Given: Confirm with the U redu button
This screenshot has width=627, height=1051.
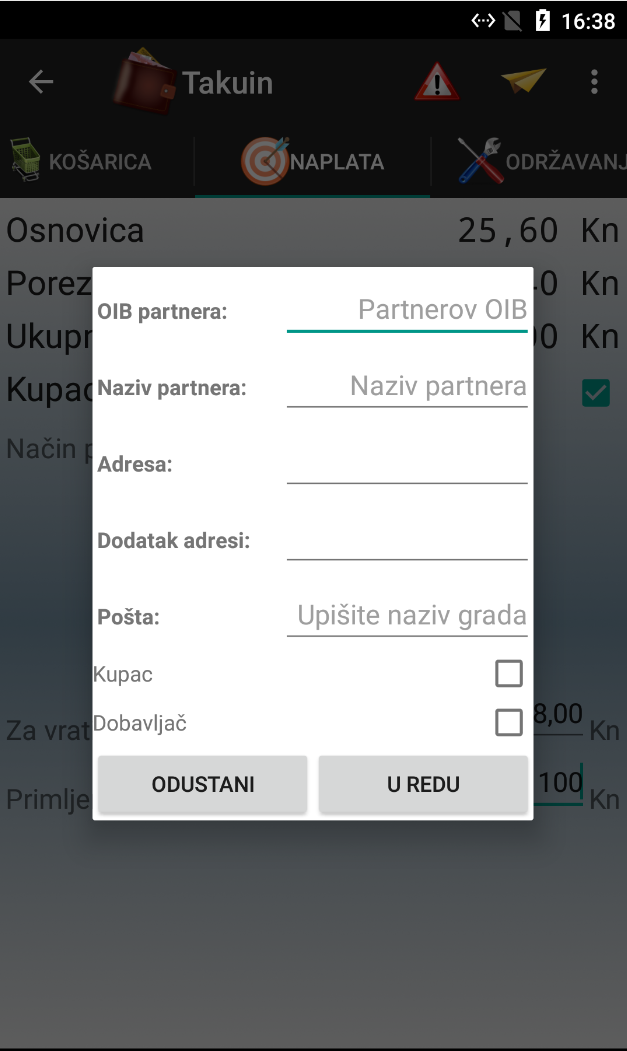Looking at the screenshot, I should [x=423, y=784].
